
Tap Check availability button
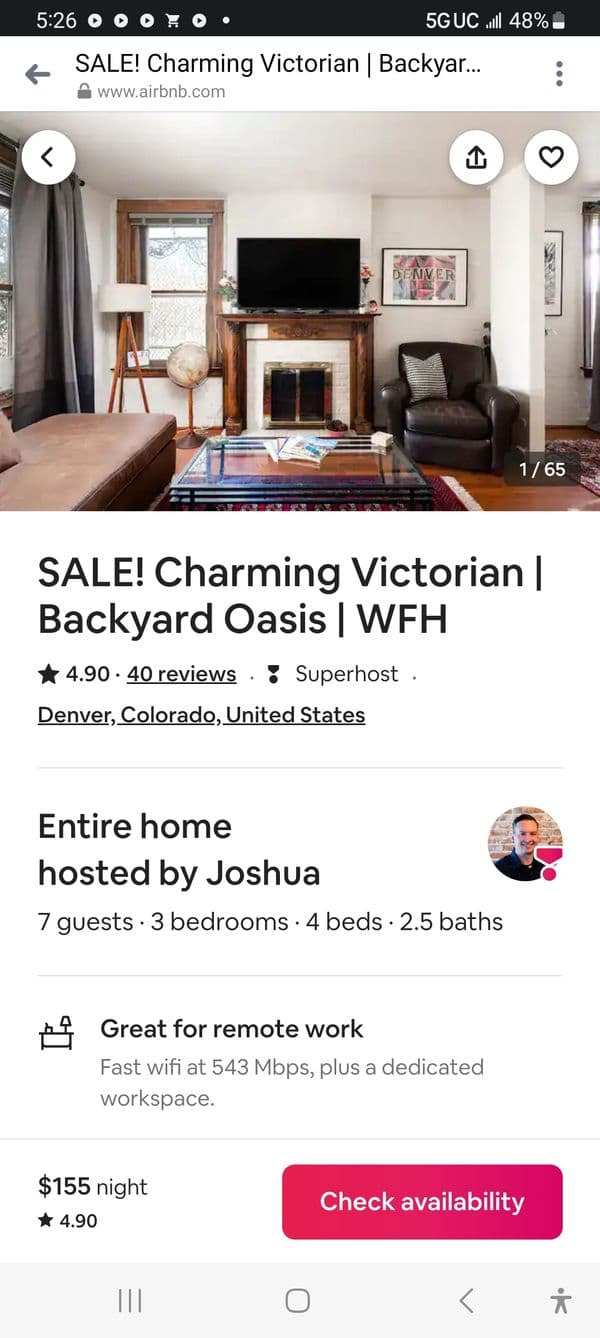point(422,1201)
